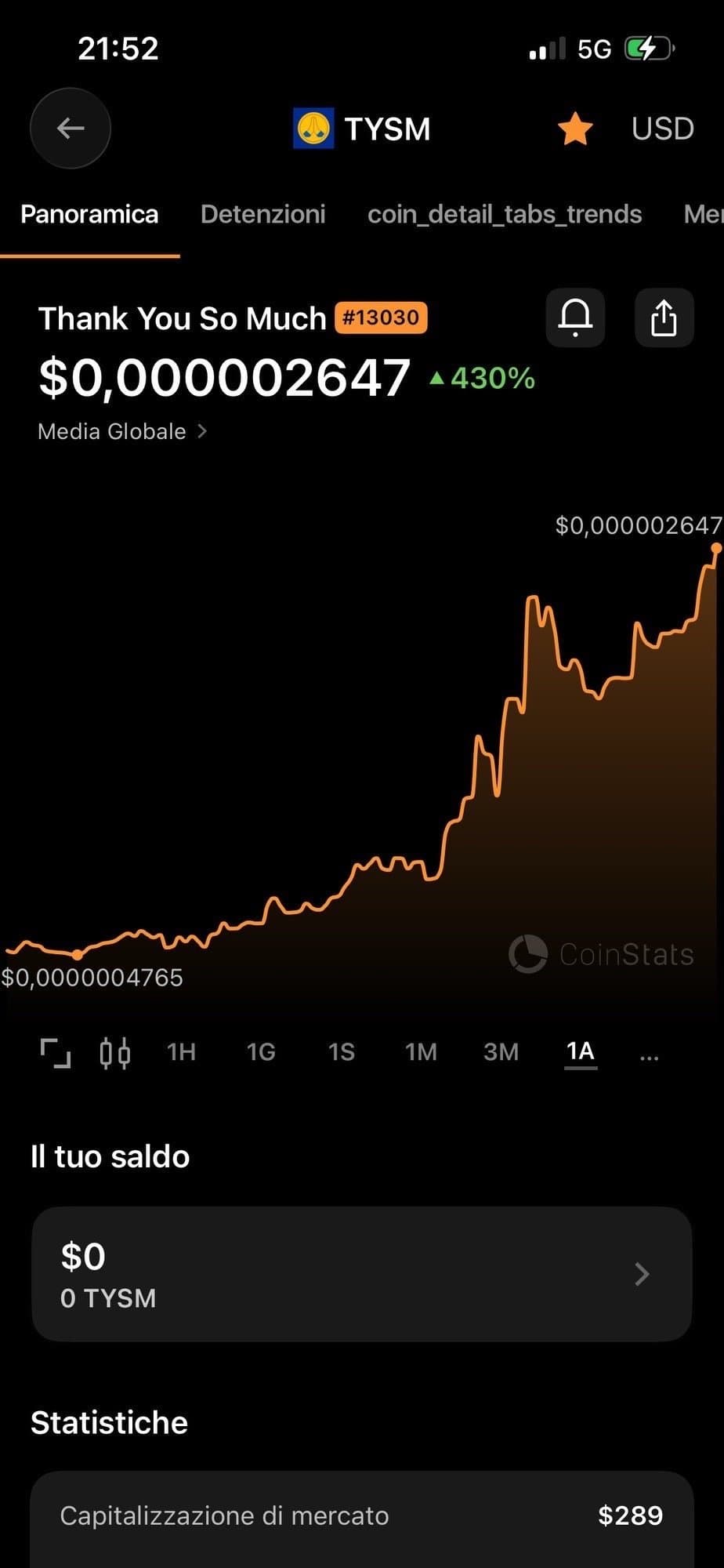Switch chart to candlestick view
Viewport: 724px width, 1568px height.
coord(115,1052)
